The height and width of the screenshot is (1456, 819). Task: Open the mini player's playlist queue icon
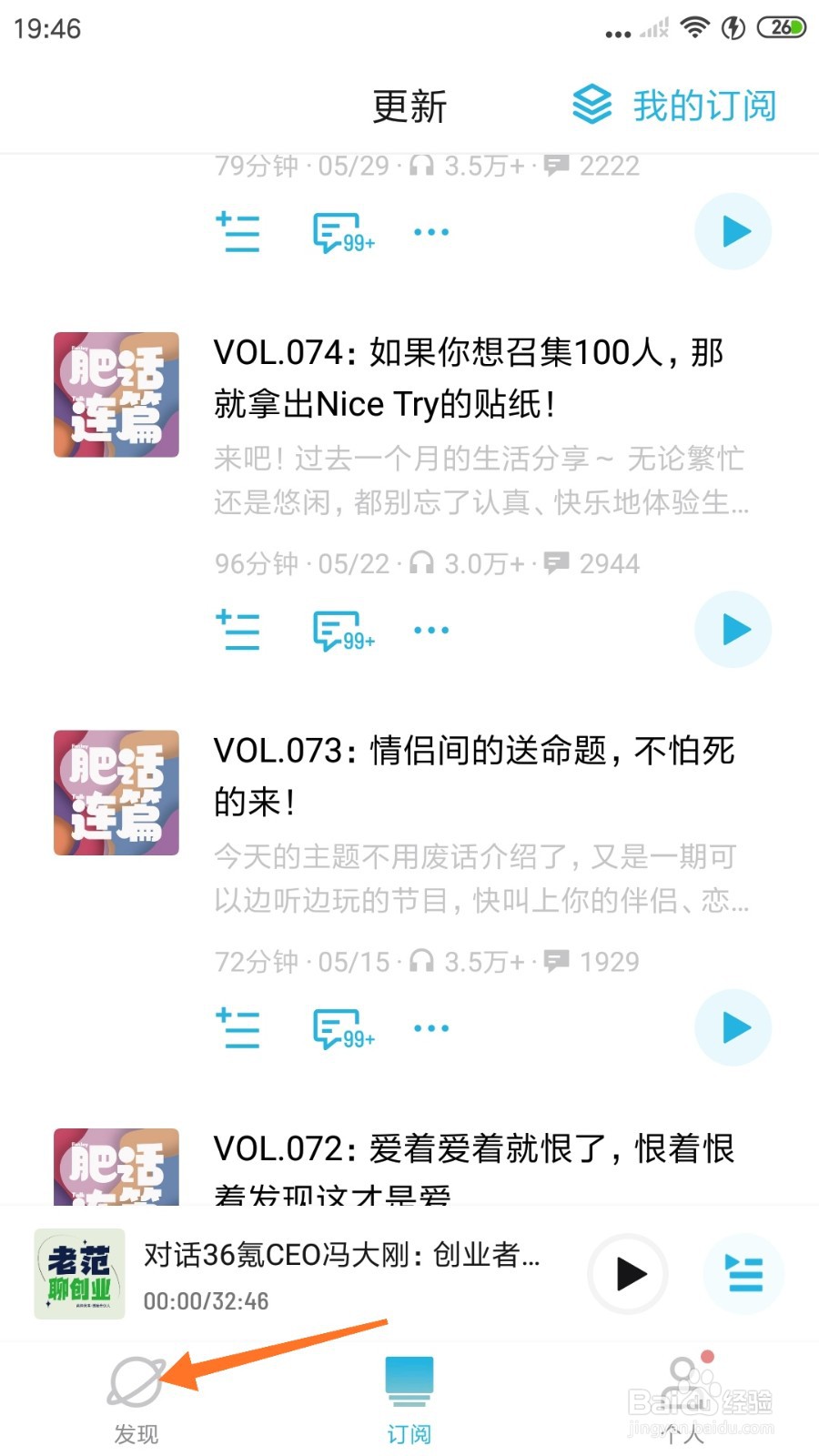point(744,1274)
